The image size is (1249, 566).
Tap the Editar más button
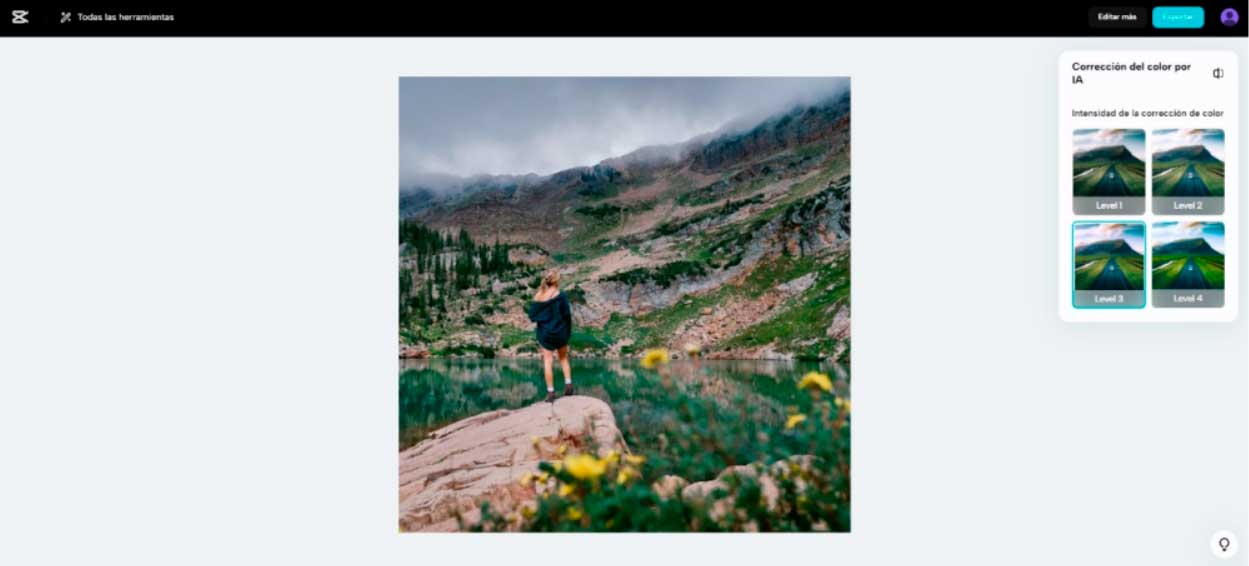point(1117,17)
